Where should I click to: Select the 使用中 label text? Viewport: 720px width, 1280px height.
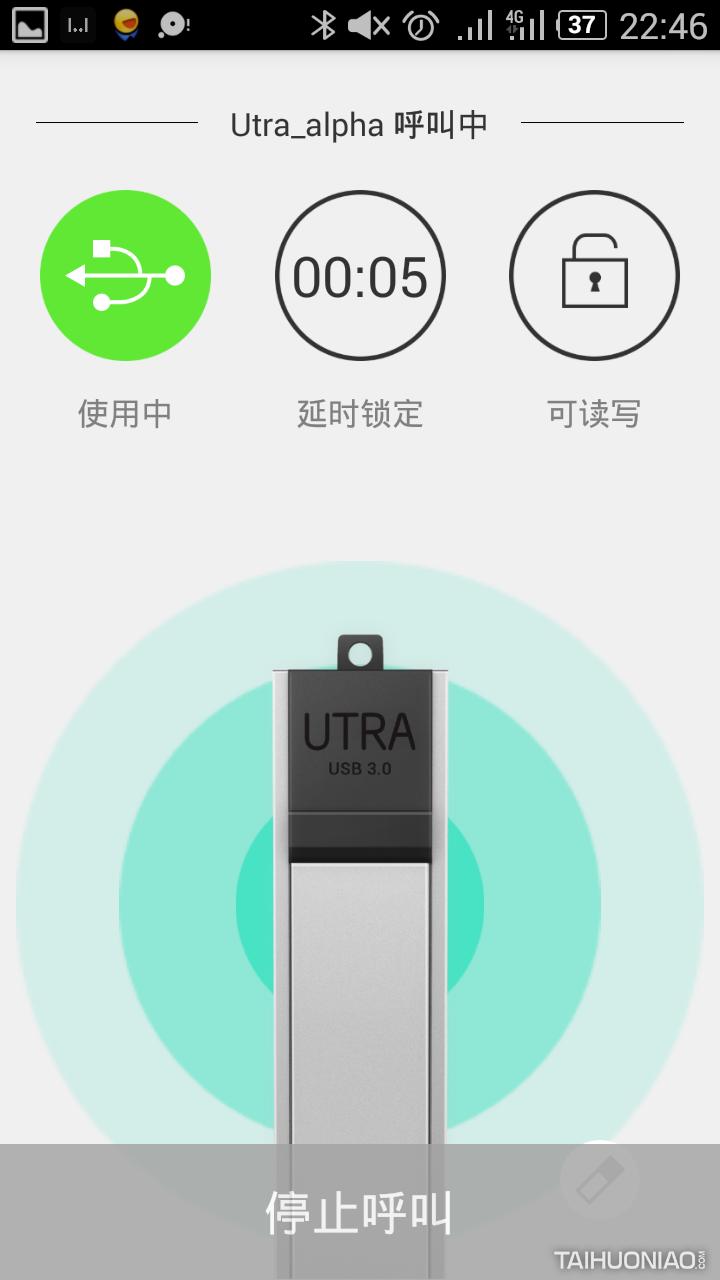pos(125,411)
